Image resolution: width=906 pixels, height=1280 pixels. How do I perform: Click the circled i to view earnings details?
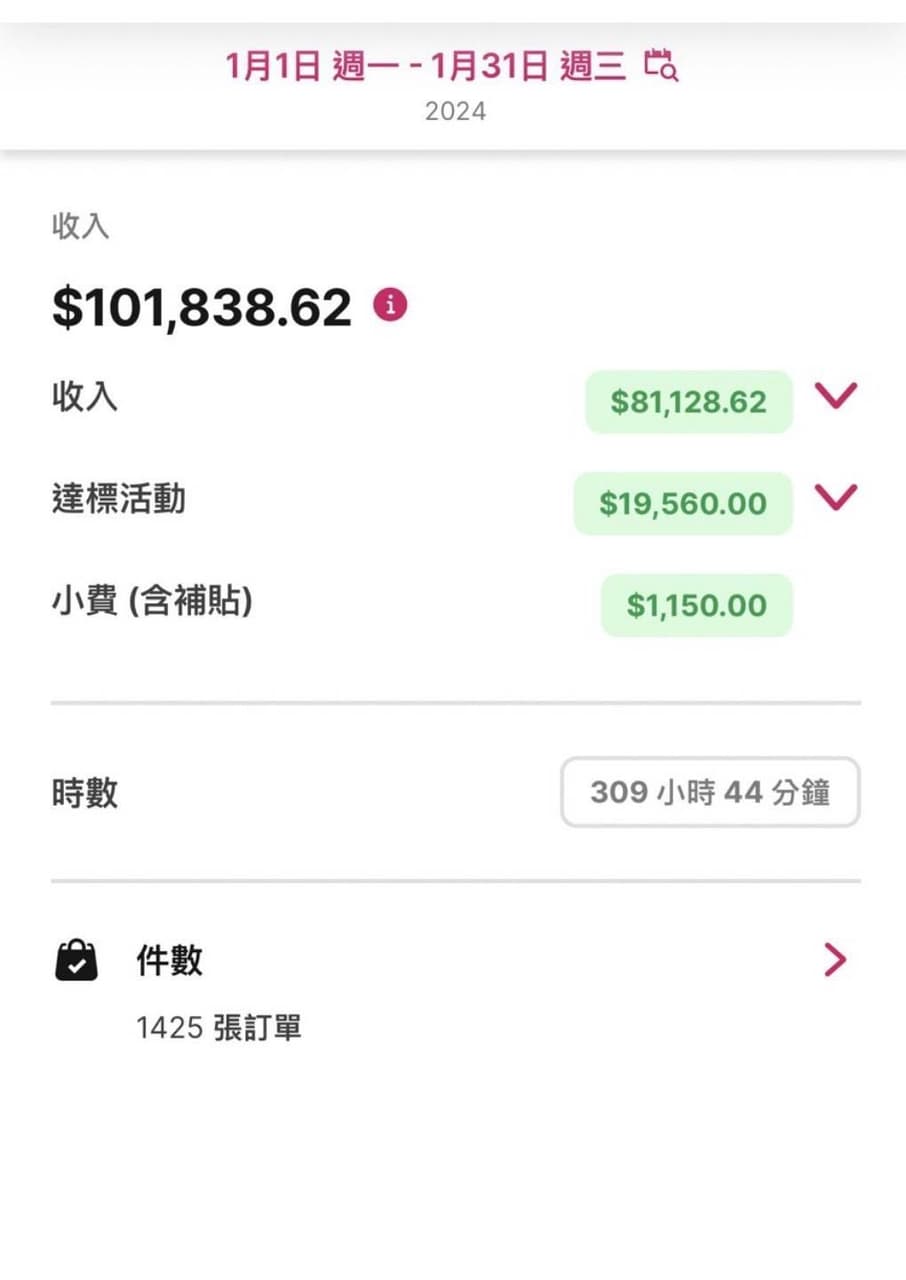(x=390, y=305)
